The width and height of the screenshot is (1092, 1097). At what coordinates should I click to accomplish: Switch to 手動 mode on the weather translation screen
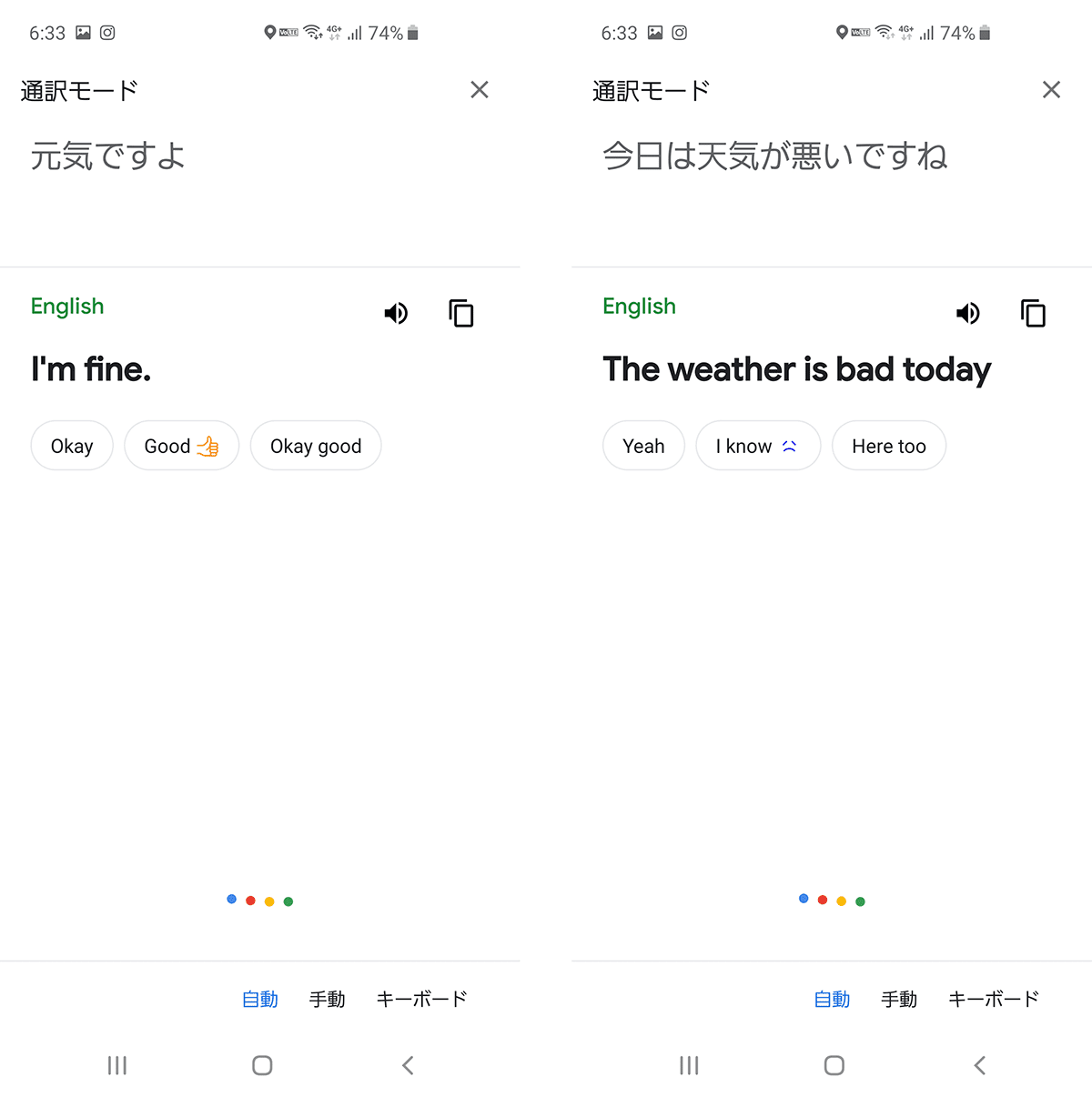(899, 999)
